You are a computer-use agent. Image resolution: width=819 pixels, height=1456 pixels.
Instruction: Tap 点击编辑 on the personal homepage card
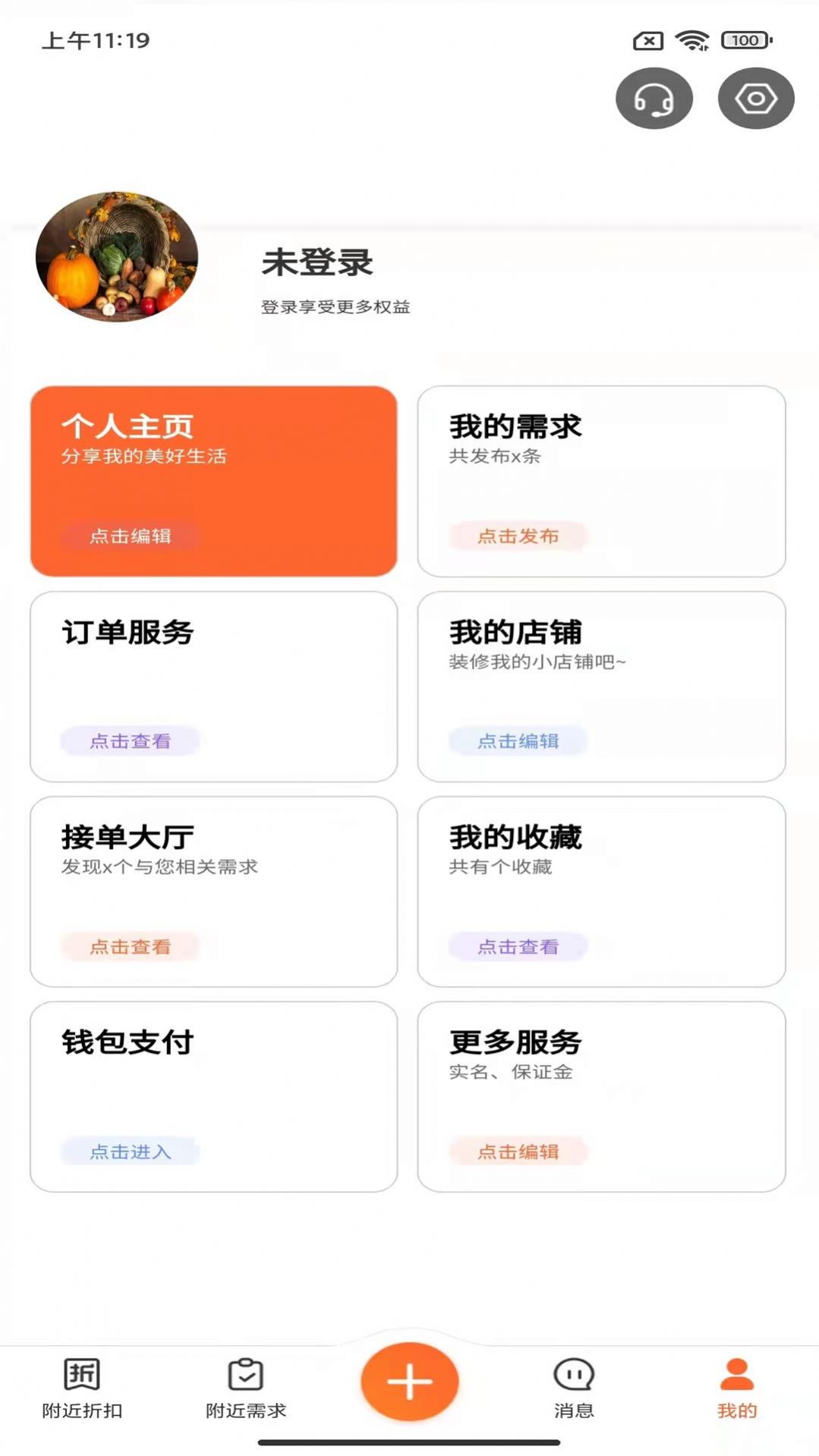click(x=131, y=536)
